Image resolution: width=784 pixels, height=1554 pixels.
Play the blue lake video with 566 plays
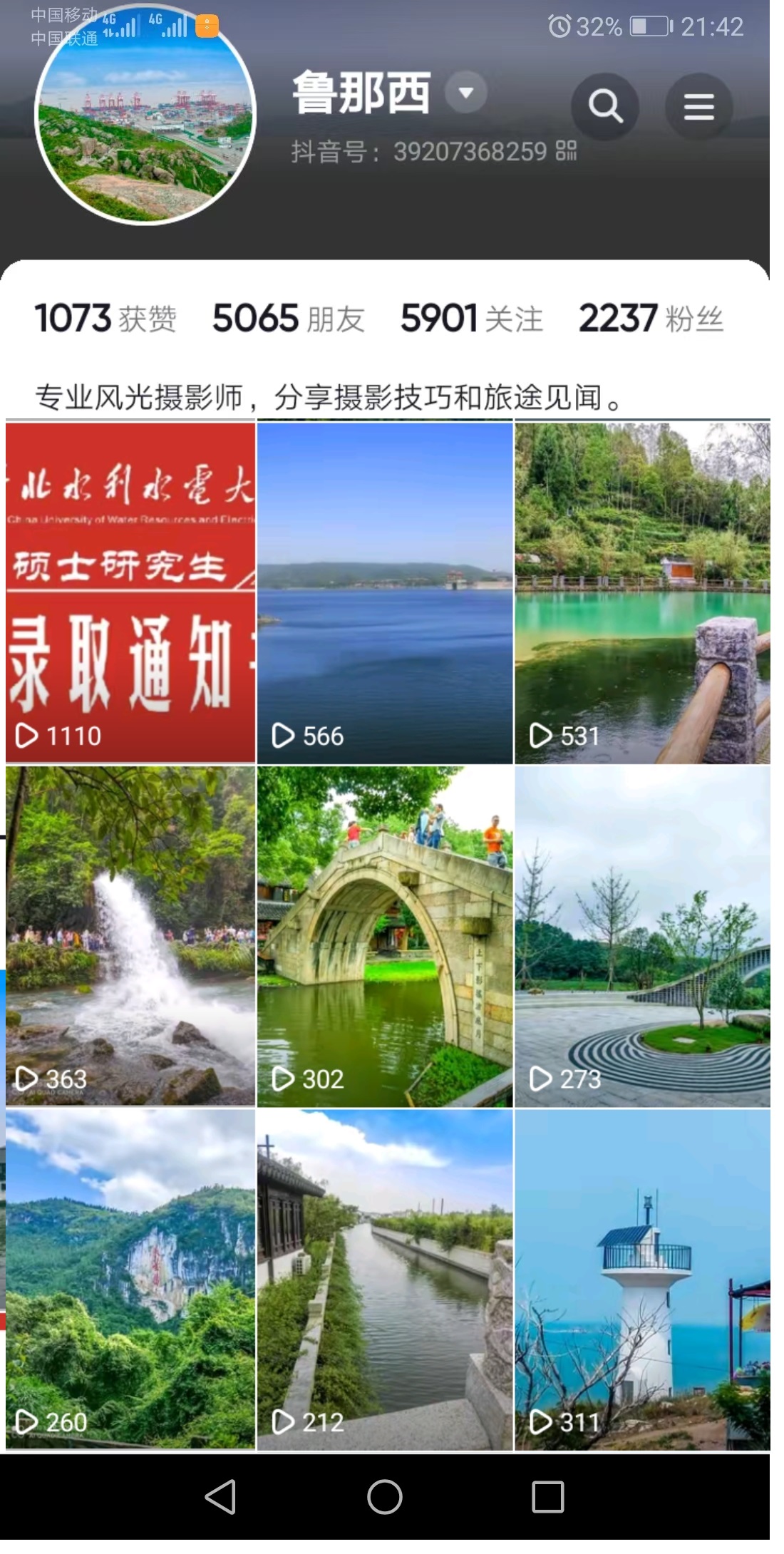pyautogui.click(x=385, y=592)
